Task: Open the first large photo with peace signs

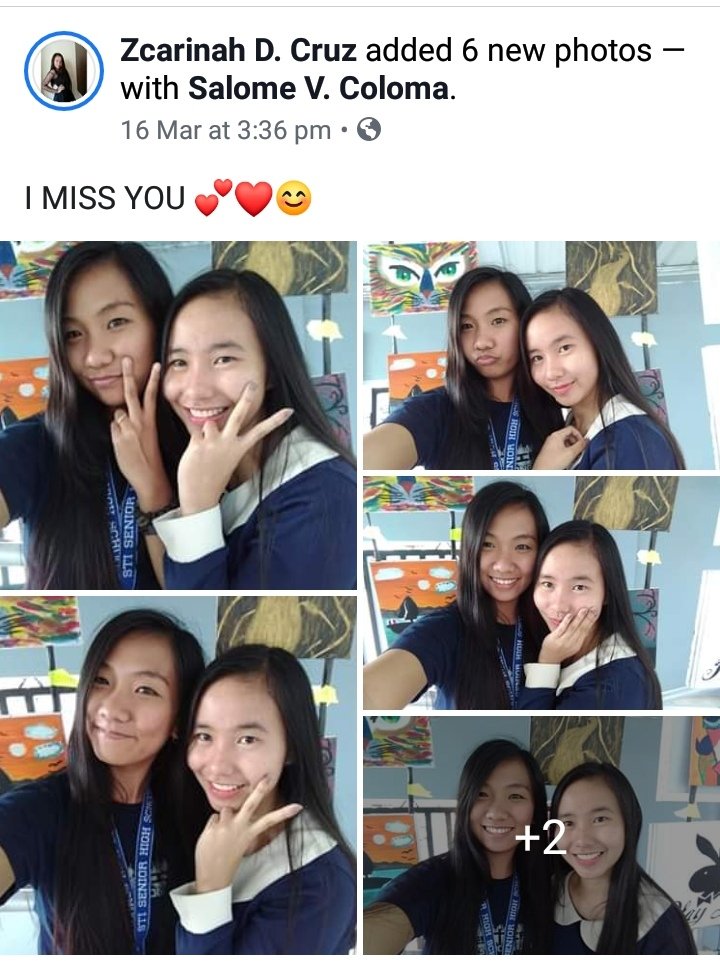Action: [x=178, y=415]
